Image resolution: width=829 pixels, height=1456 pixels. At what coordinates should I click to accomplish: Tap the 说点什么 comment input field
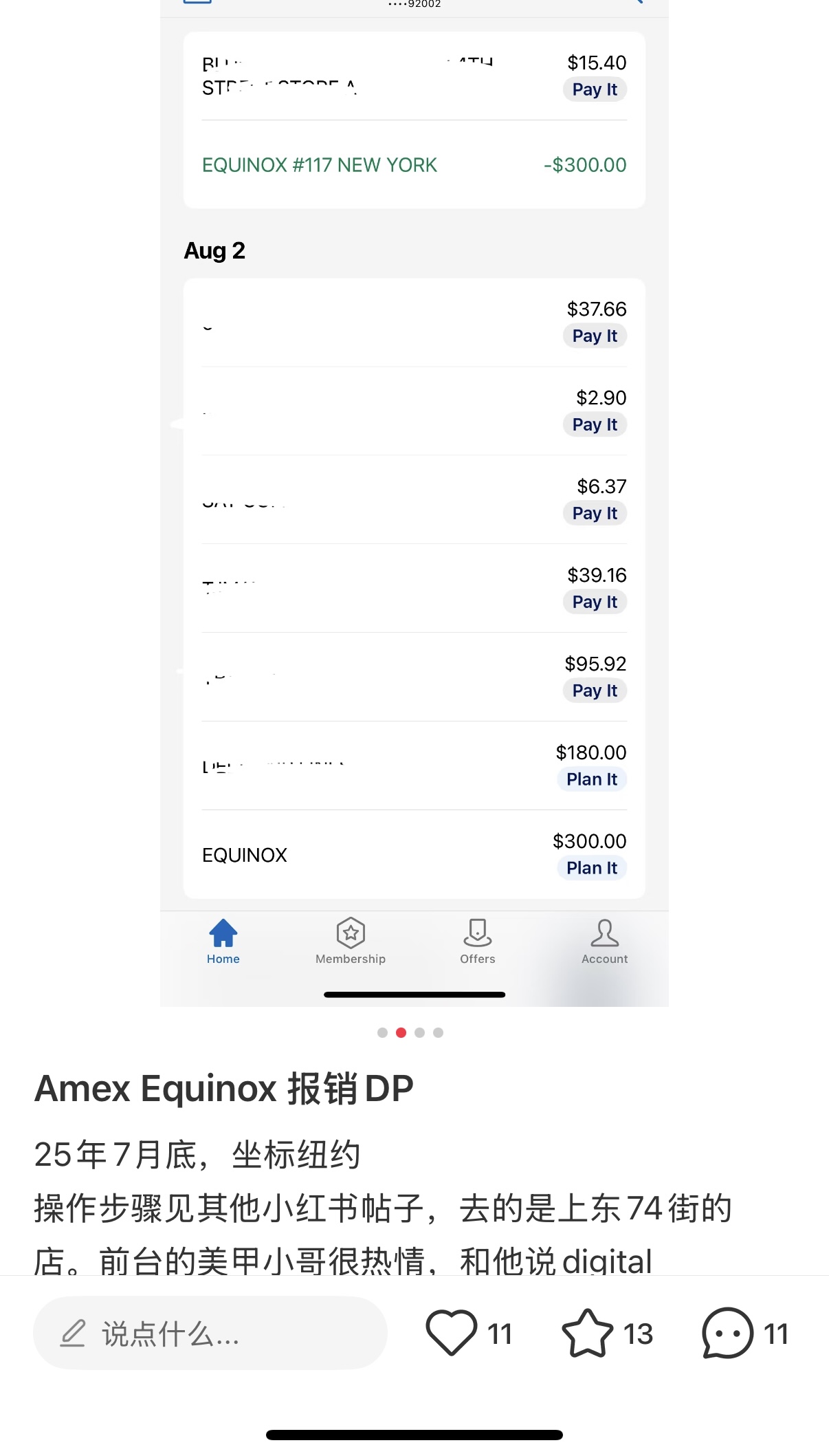pyautogui.click(x=210, y=1334)
